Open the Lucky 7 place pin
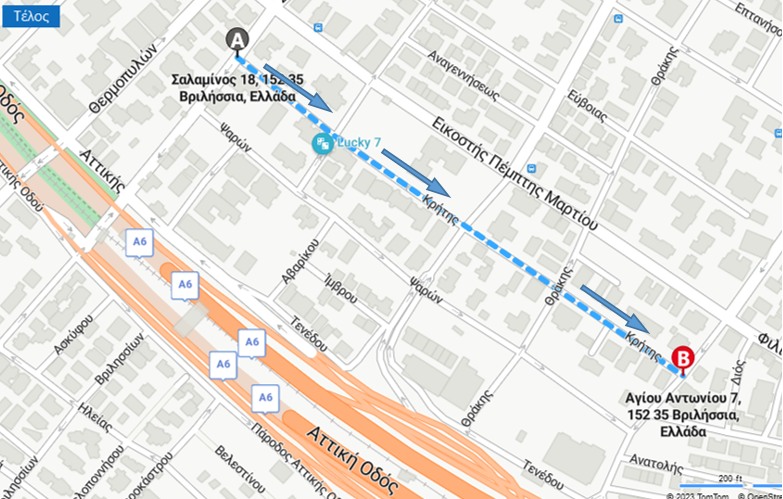The height and width of the screenshot is (499, 783). (322, 144)
